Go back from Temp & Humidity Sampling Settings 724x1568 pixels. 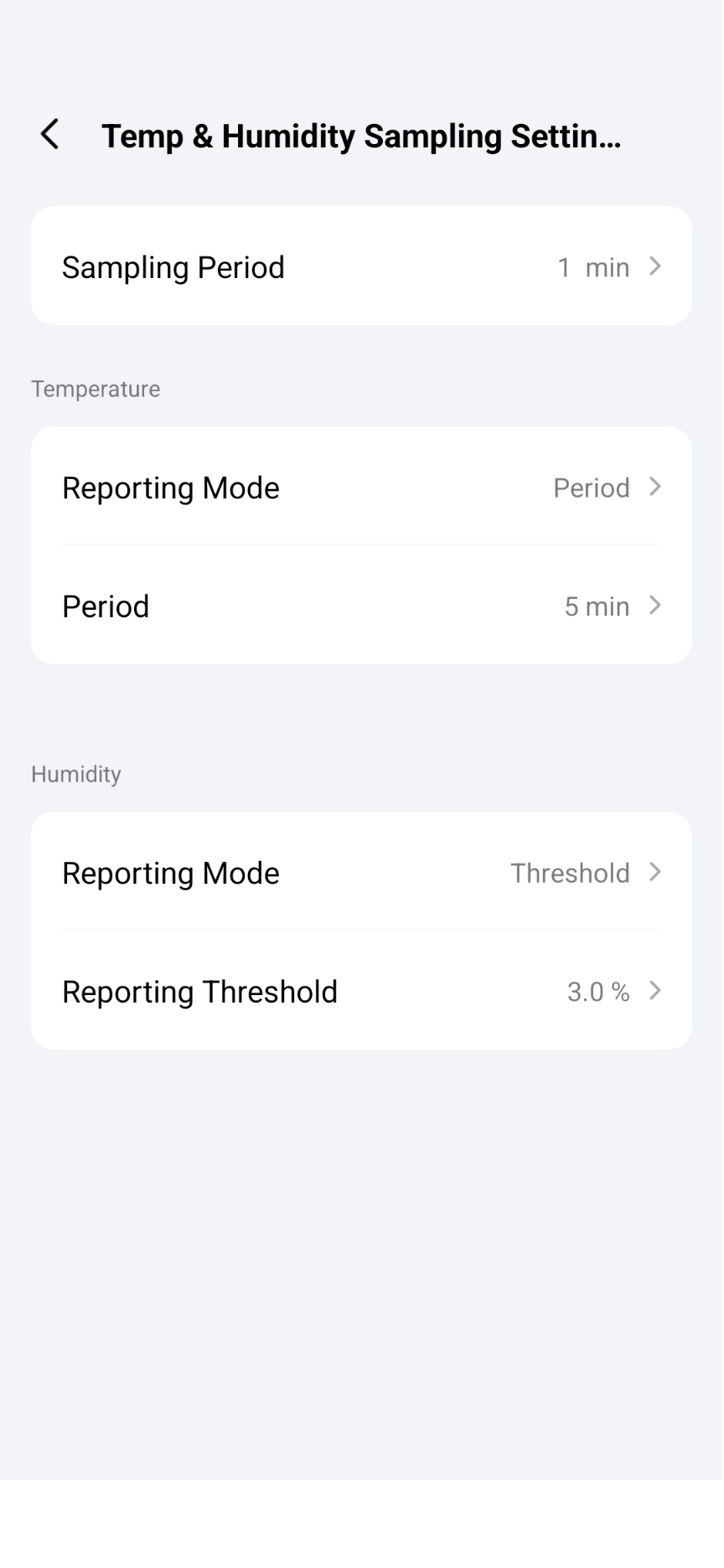pos(50,134)
